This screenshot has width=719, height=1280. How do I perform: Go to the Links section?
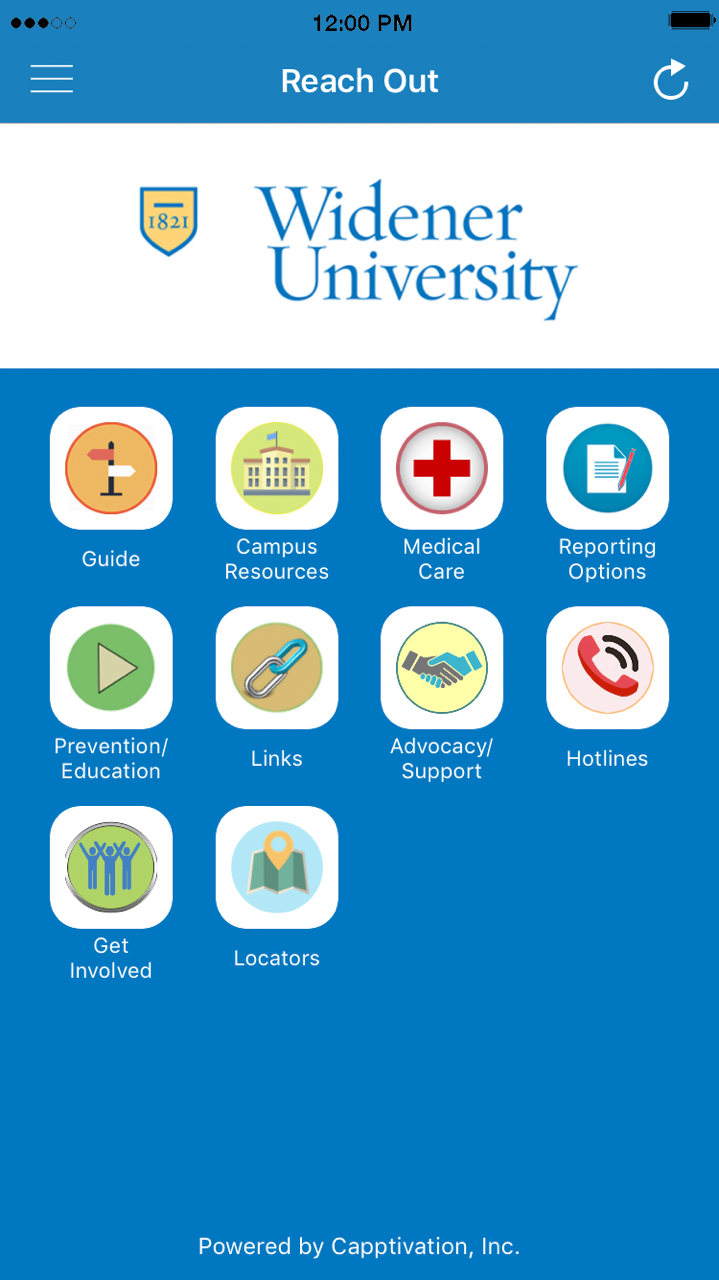[277, 667]
